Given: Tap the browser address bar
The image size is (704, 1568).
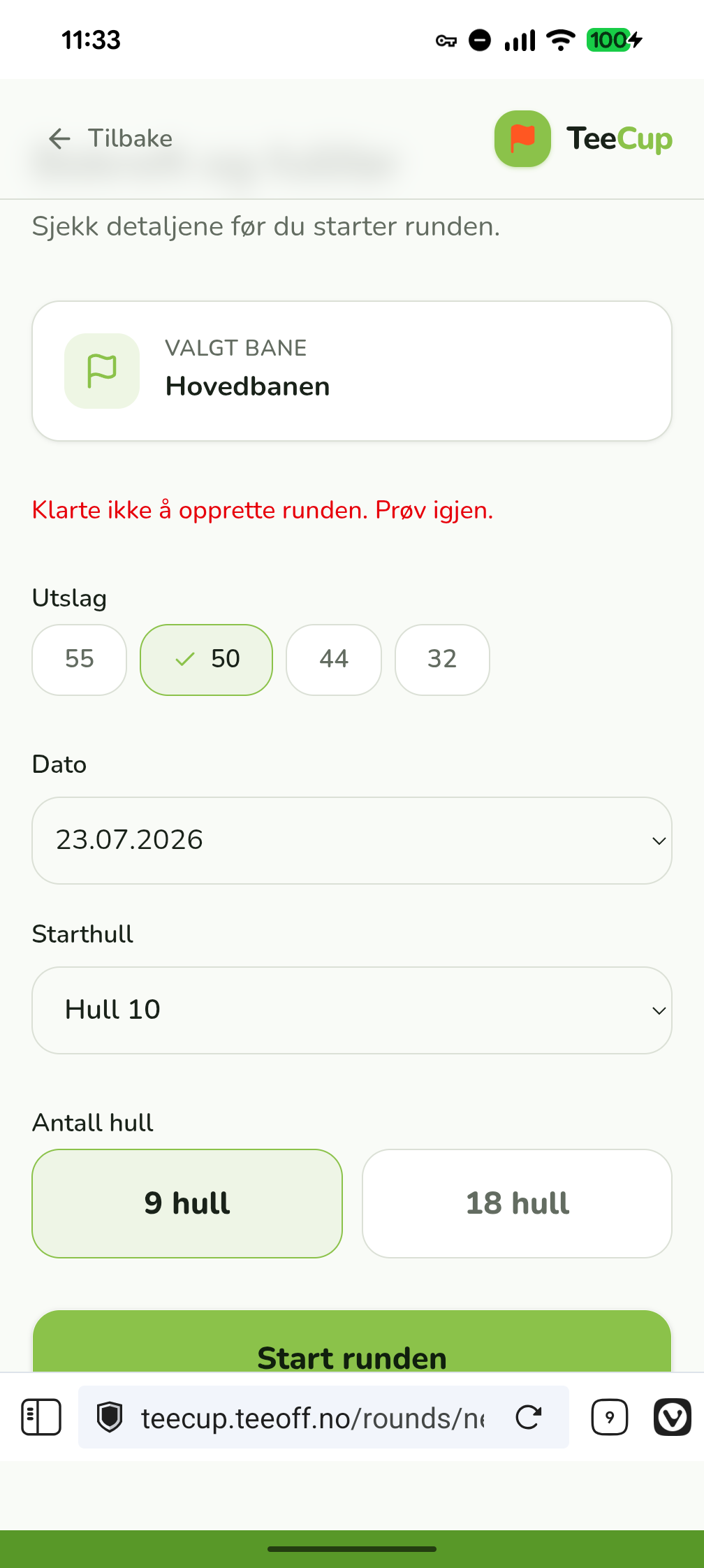Looking at the screenshot, I should click(x=312, y=1418).
